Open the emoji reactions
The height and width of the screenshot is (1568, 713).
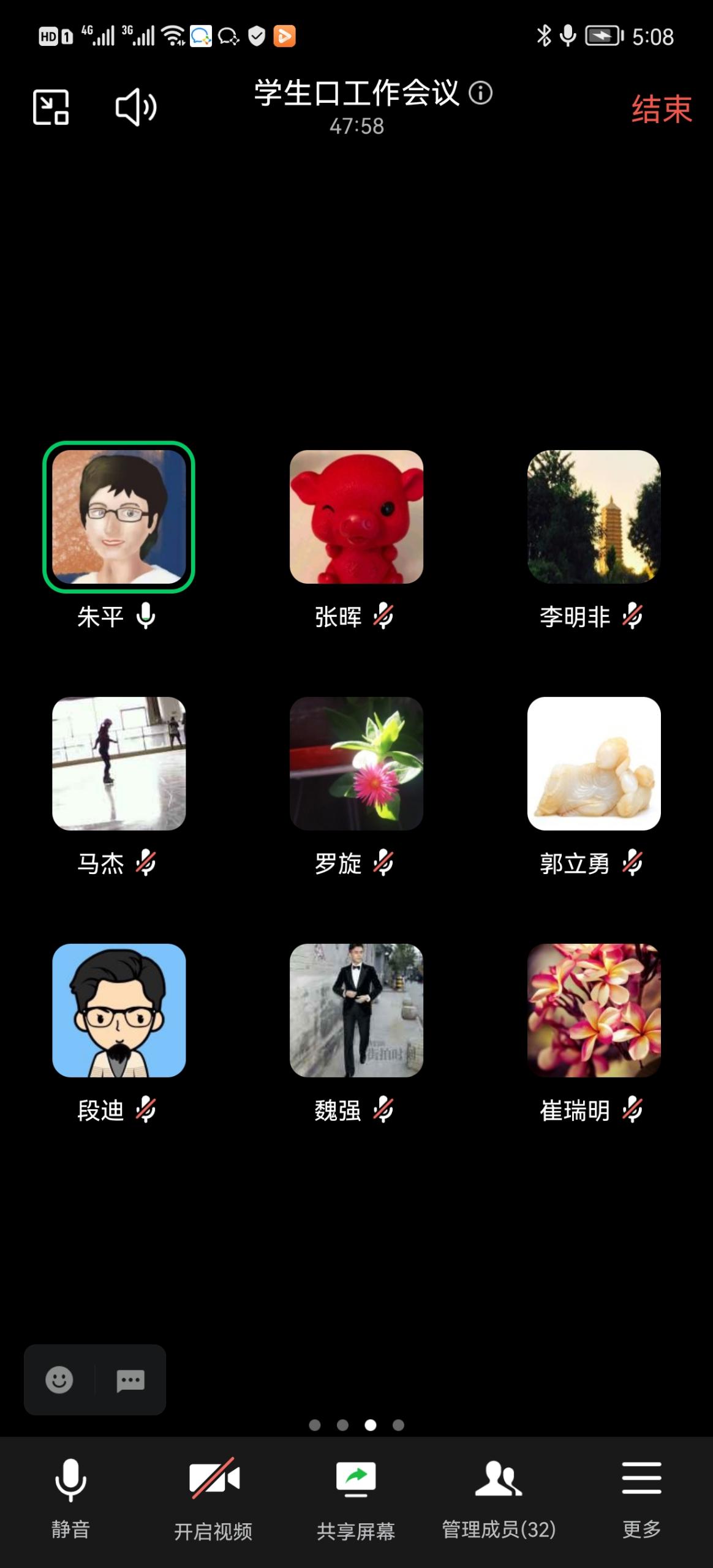click(x=59, y=1380)
